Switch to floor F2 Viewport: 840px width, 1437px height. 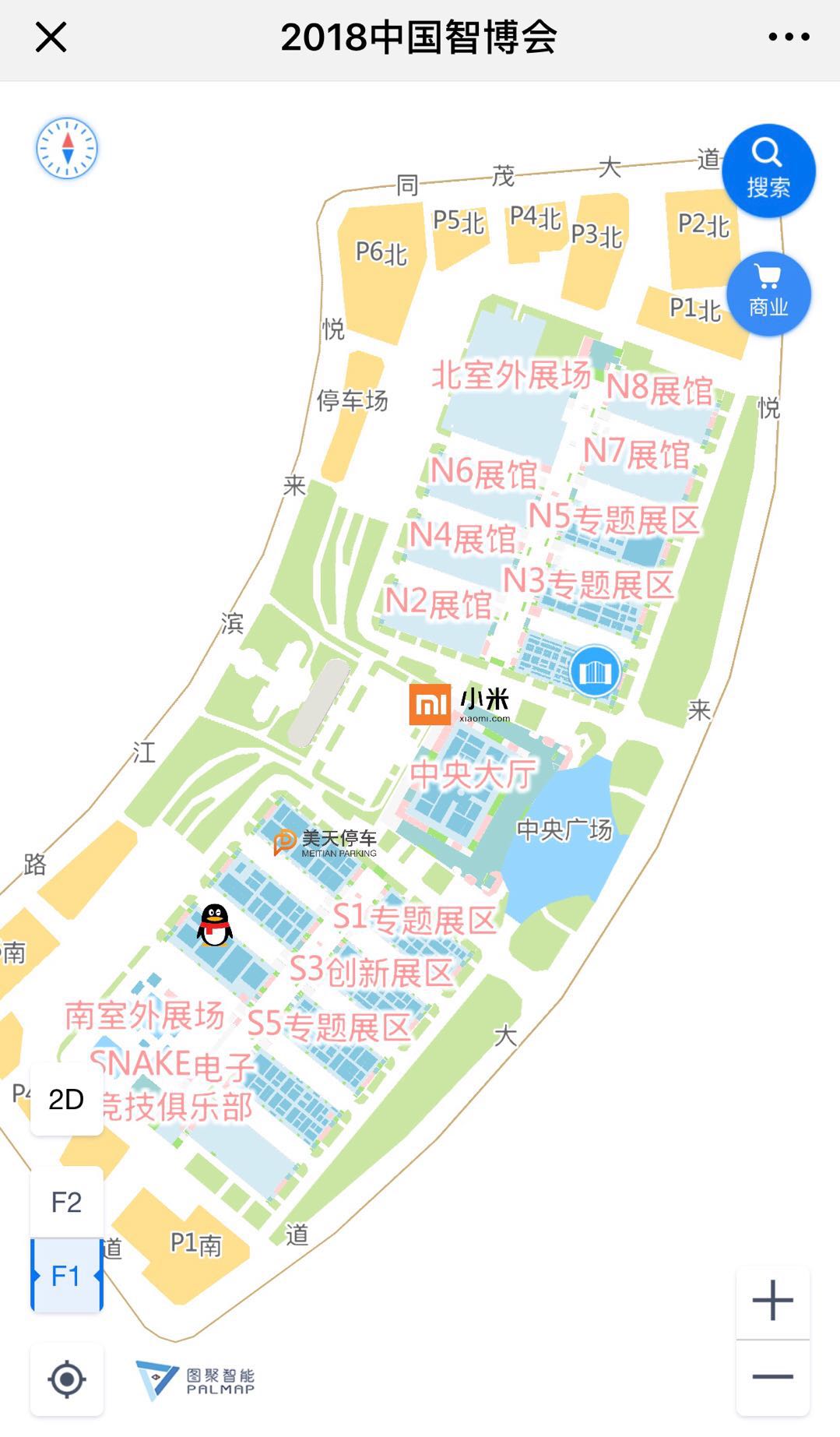tap(66, 1202)
